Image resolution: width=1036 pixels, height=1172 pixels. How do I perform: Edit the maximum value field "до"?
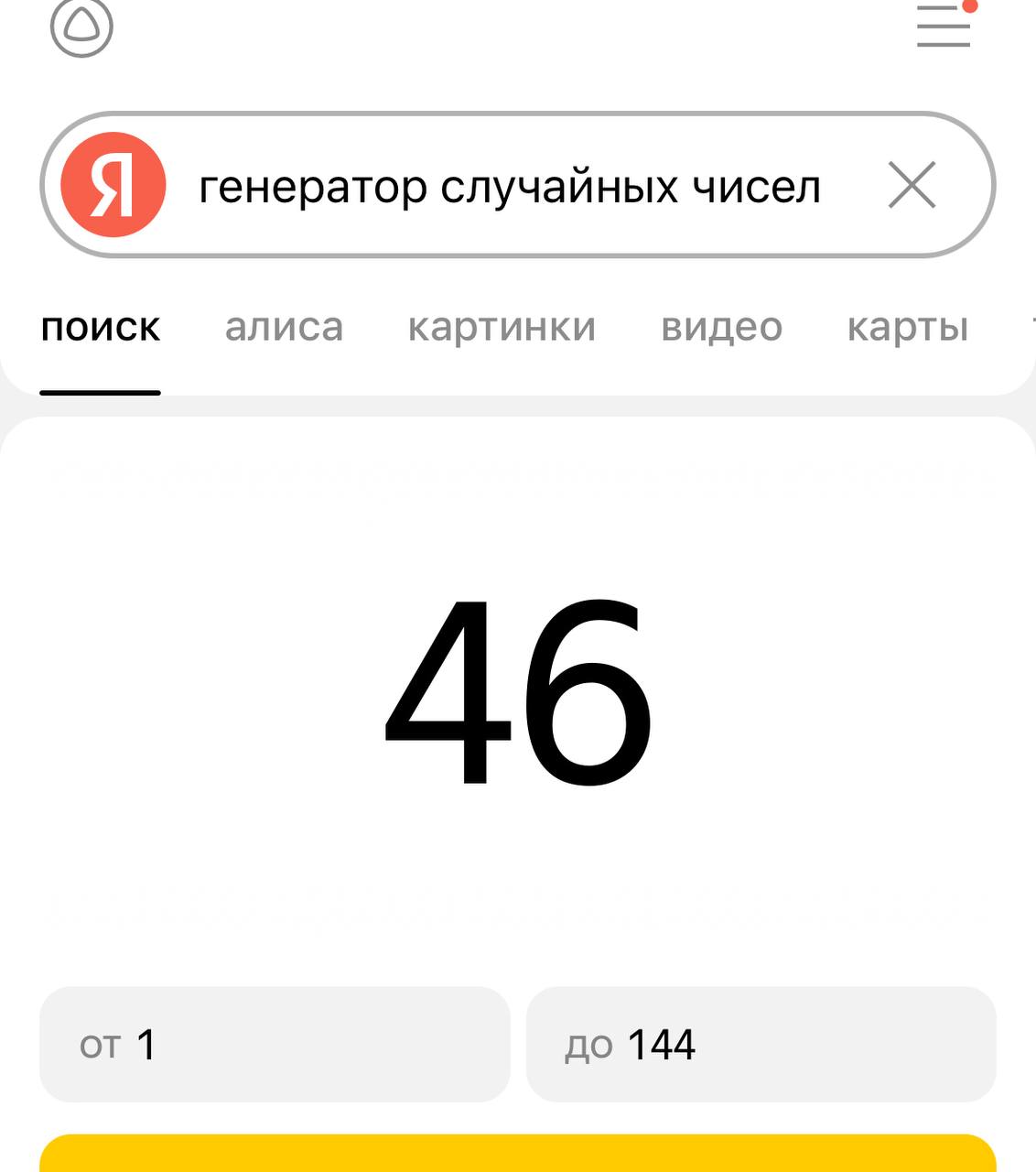(761, 1045)
